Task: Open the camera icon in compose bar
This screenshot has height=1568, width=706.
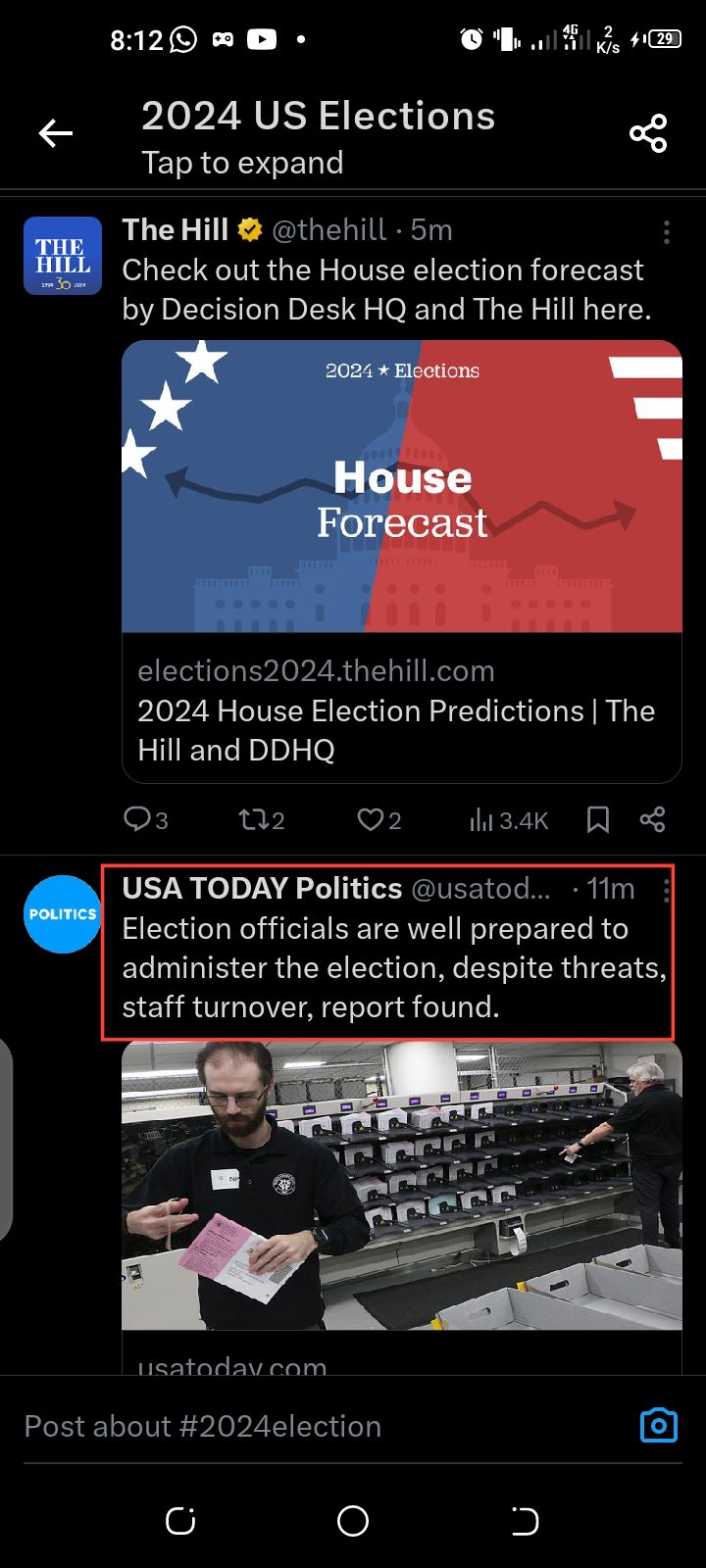Action: click(659, 1426)
